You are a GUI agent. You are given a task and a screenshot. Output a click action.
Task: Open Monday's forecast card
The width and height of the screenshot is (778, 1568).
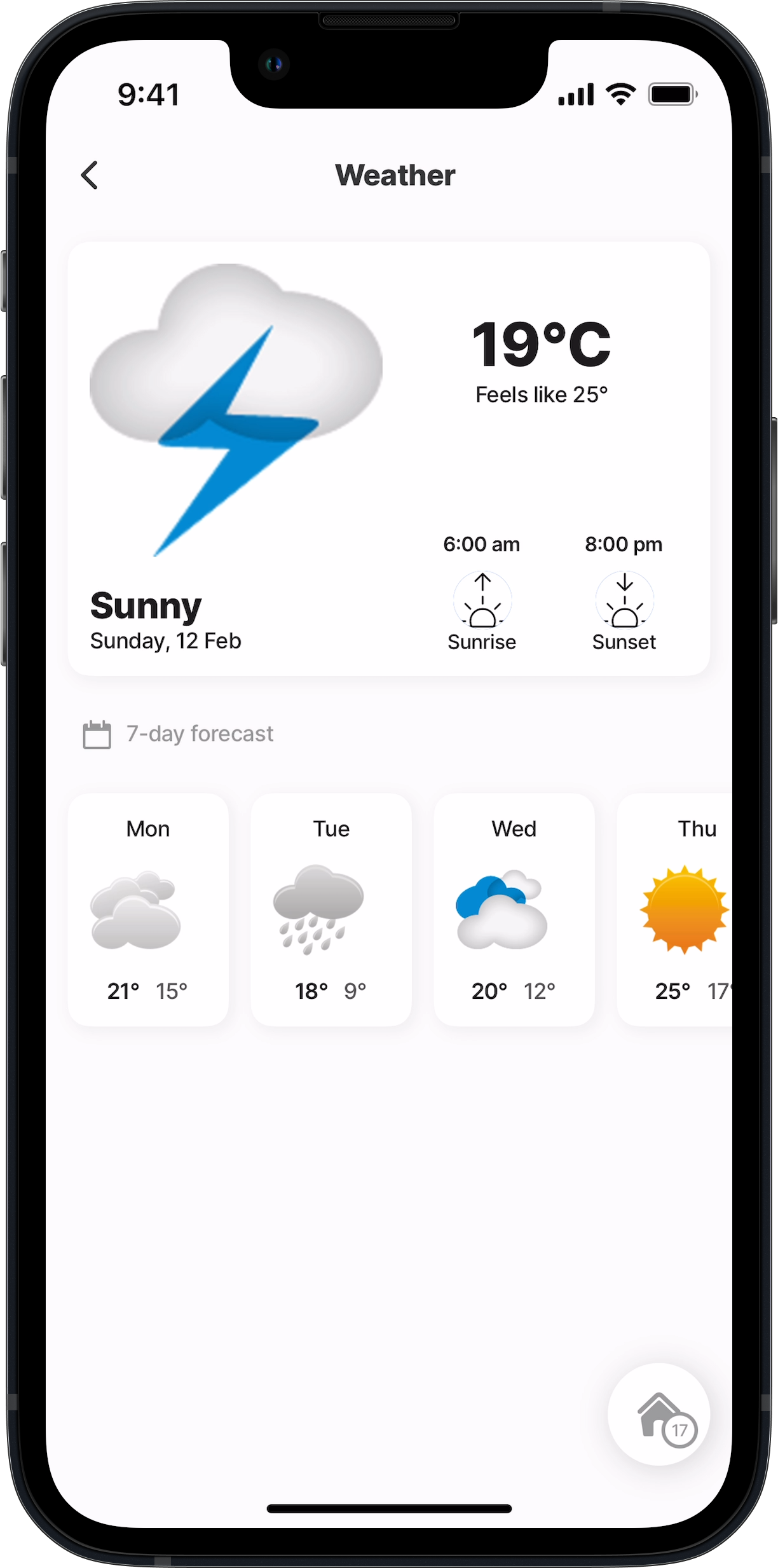point(148,909)
